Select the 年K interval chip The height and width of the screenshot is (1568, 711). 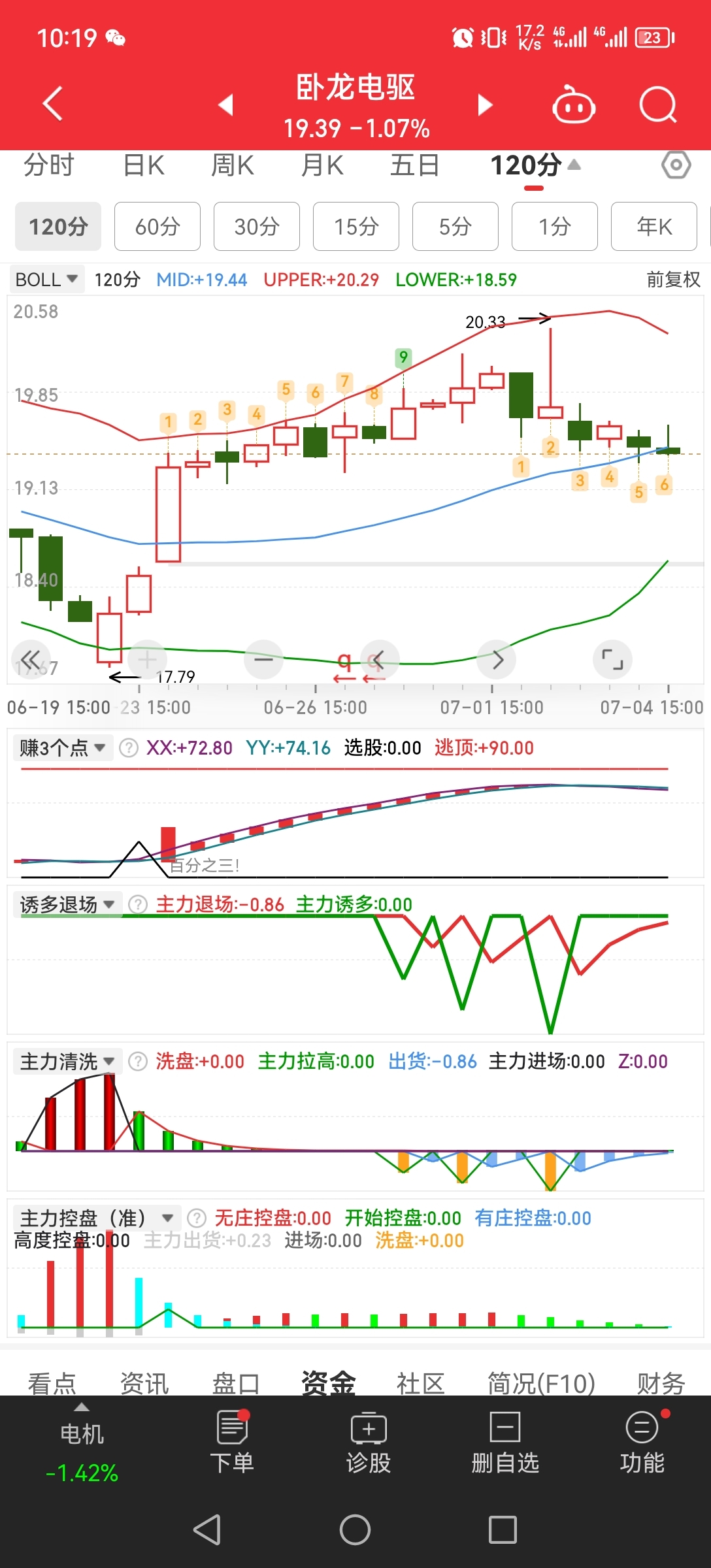click(654, 227)
